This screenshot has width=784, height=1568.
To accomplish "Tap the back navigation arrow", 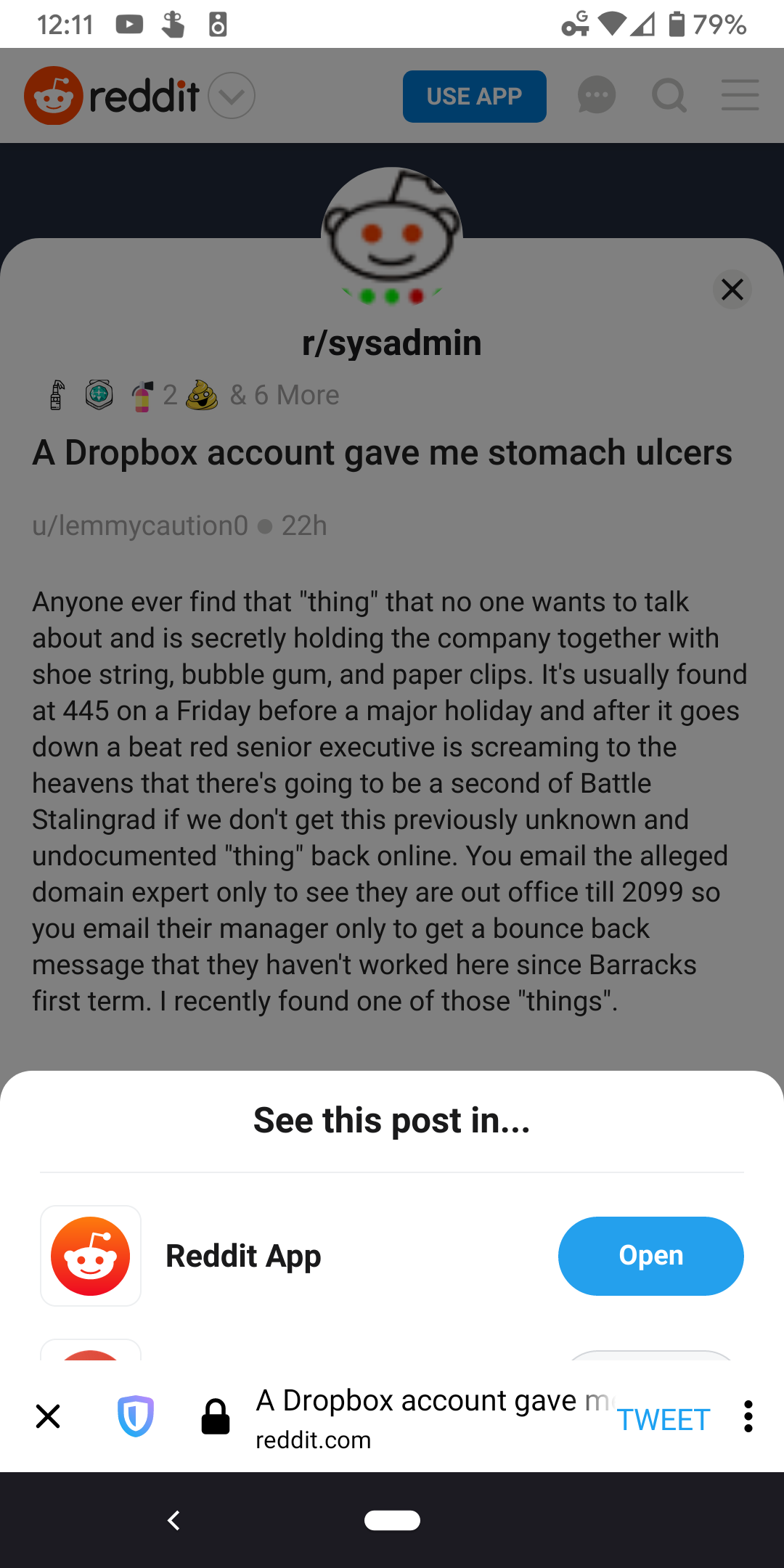I will click(174, 1521).
